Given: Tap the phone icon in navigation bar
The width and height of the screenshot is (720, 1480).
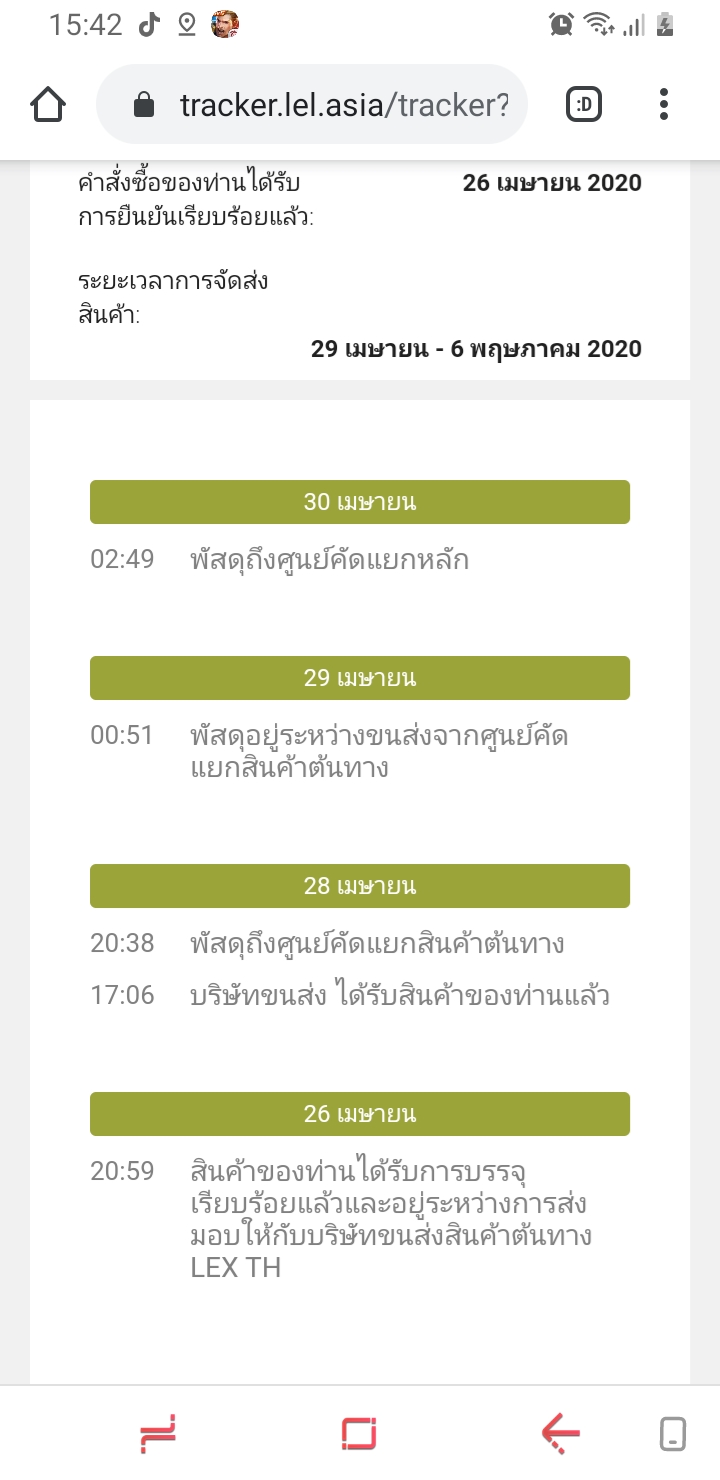Looking at the screenshot, I should (673, 1433).
